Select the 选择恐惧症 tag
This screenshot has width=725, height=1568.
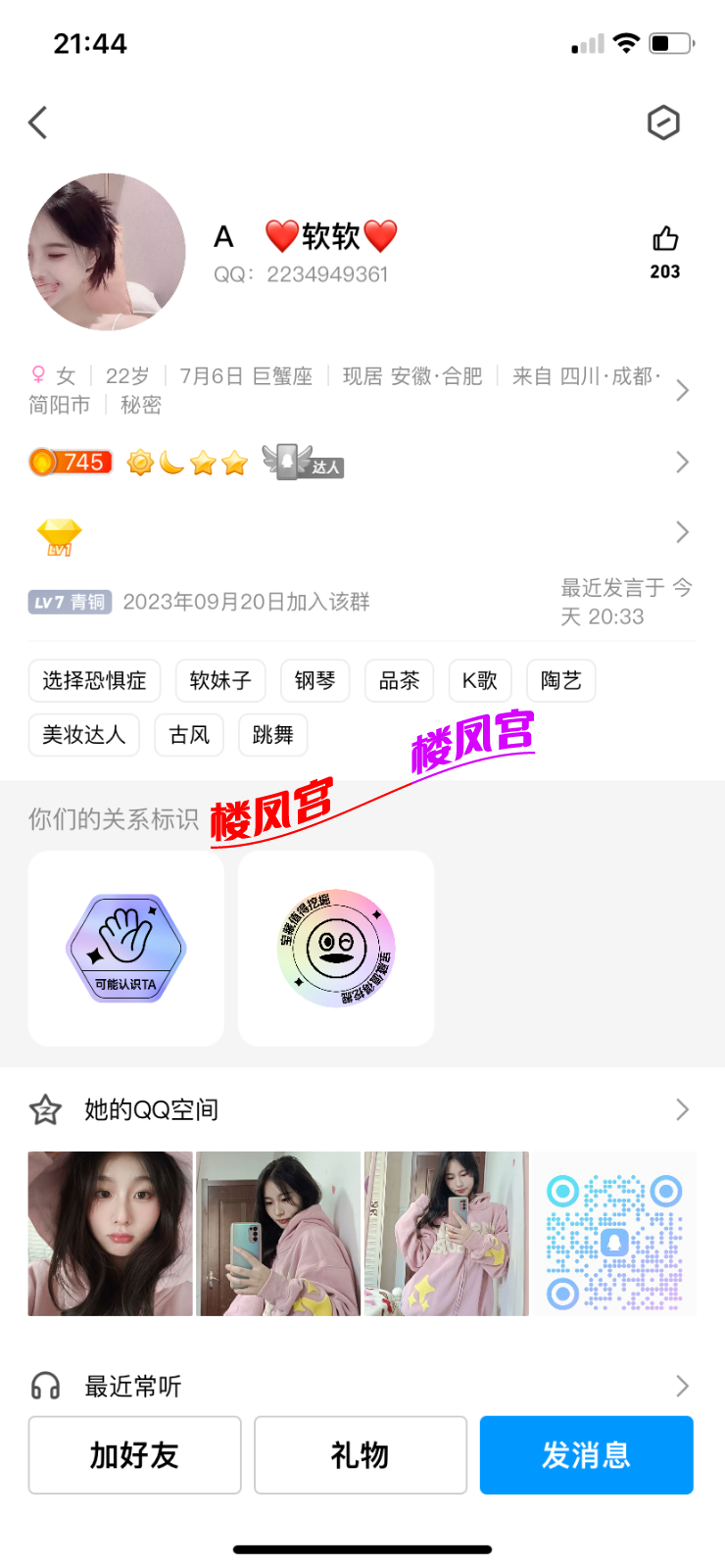(x=94, y=681)
